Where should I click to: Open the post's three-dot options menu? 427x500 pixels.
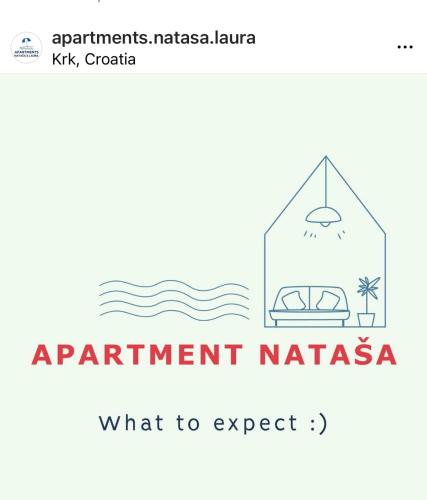pos(405,47)
